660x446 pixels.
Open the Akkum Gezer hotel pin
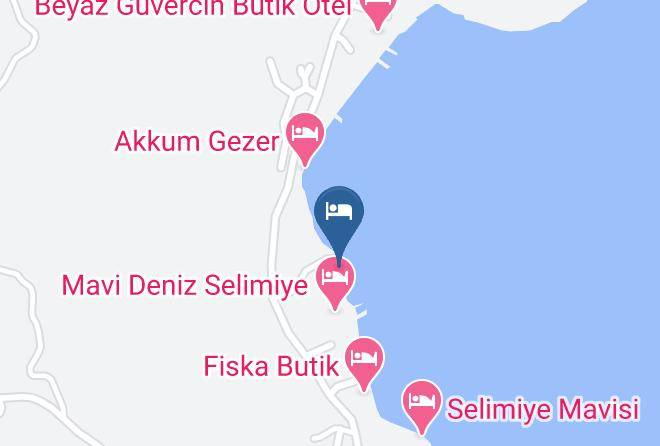coord(305,138)
